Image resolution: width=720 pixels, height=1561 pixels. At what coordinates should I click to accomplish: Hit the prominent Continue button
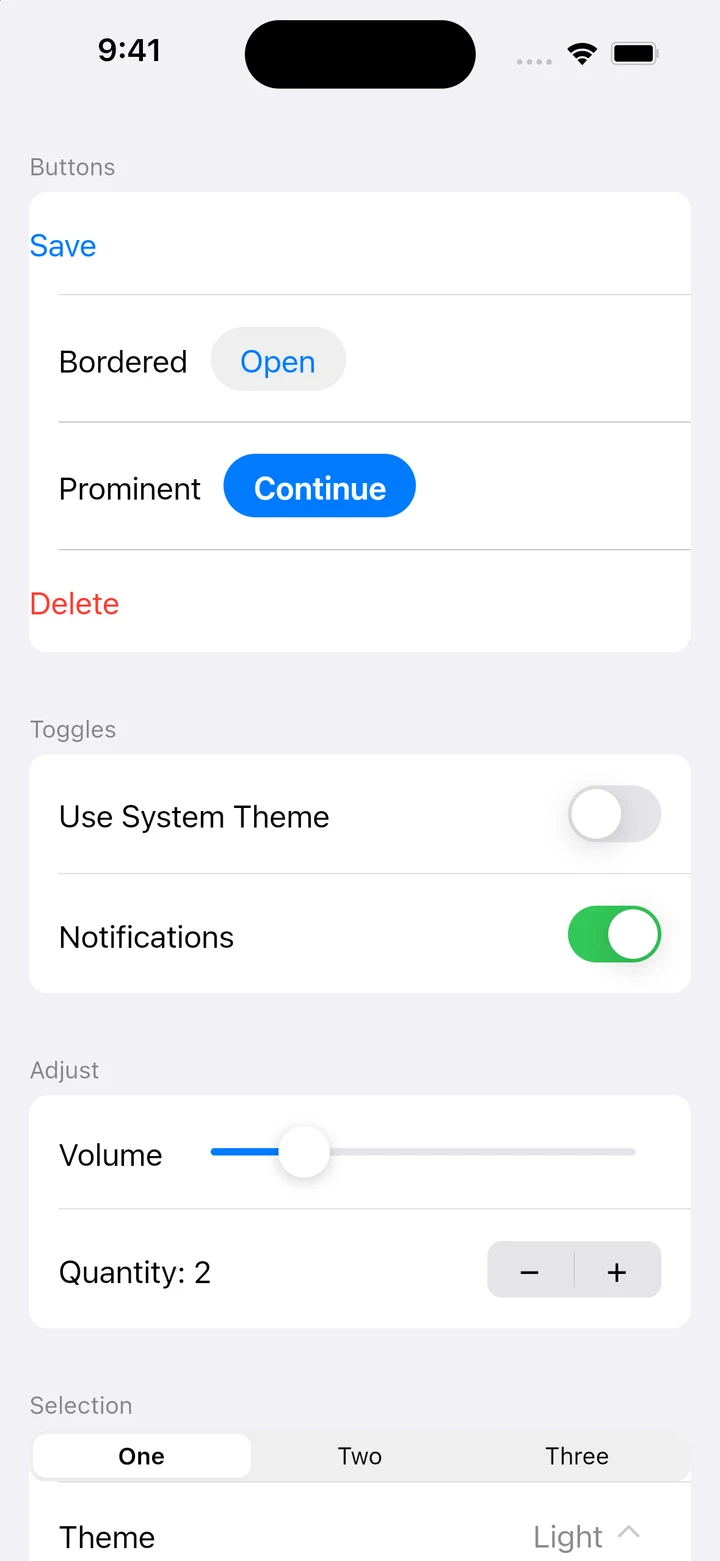(x=319, y=487)
